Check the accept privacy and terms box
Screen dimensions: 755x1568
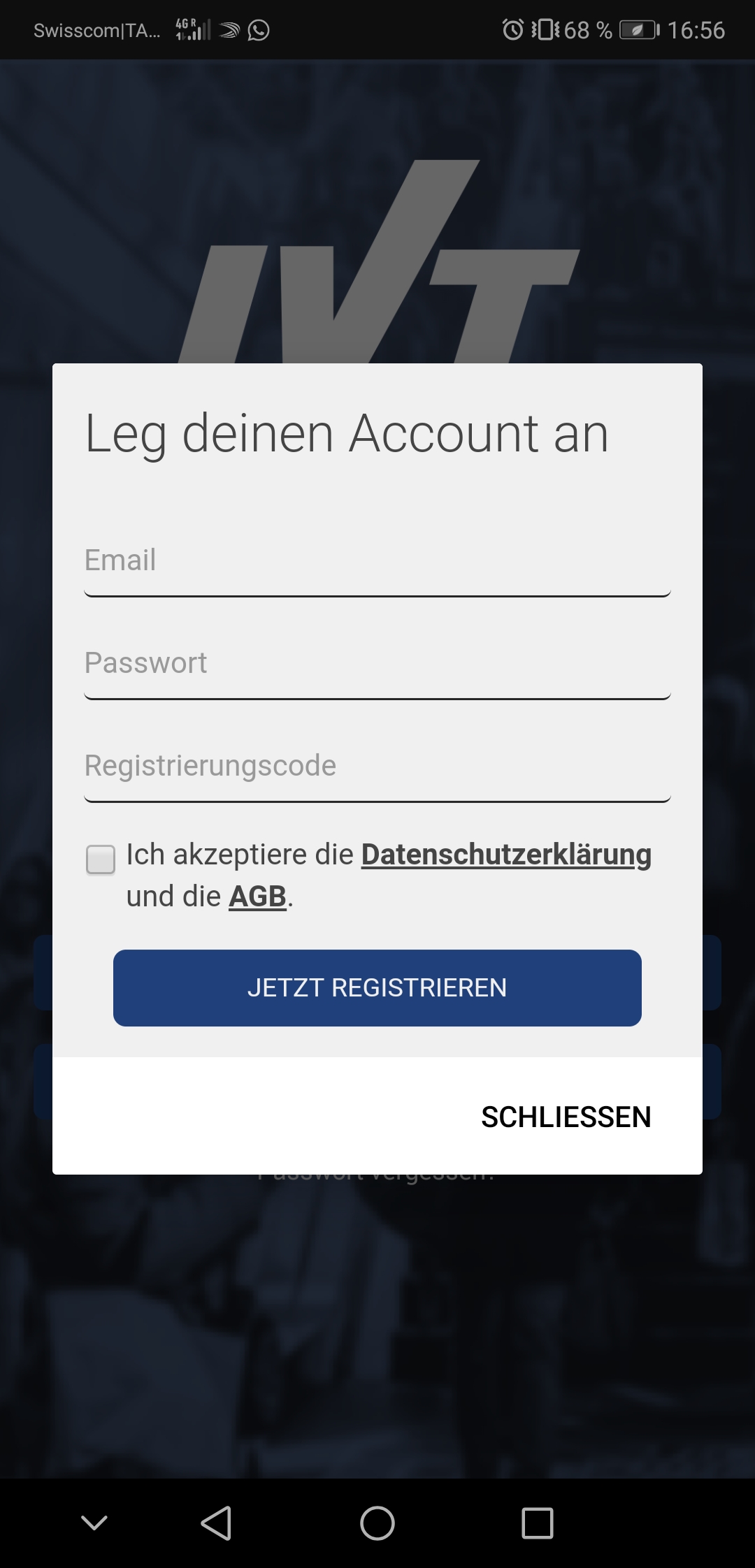point(101,859)
